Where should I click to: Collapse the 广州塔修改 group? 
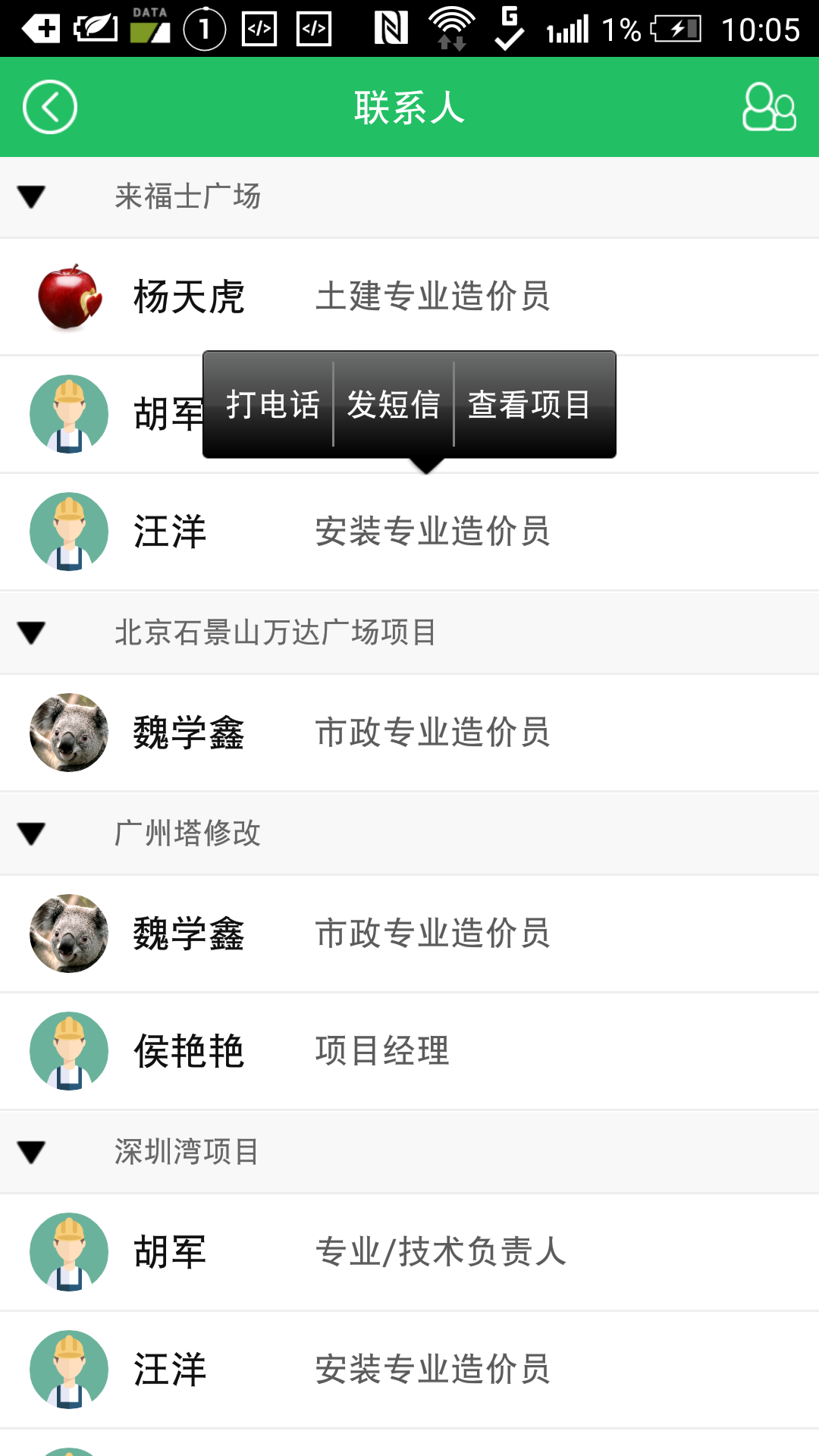pos(32,833)
